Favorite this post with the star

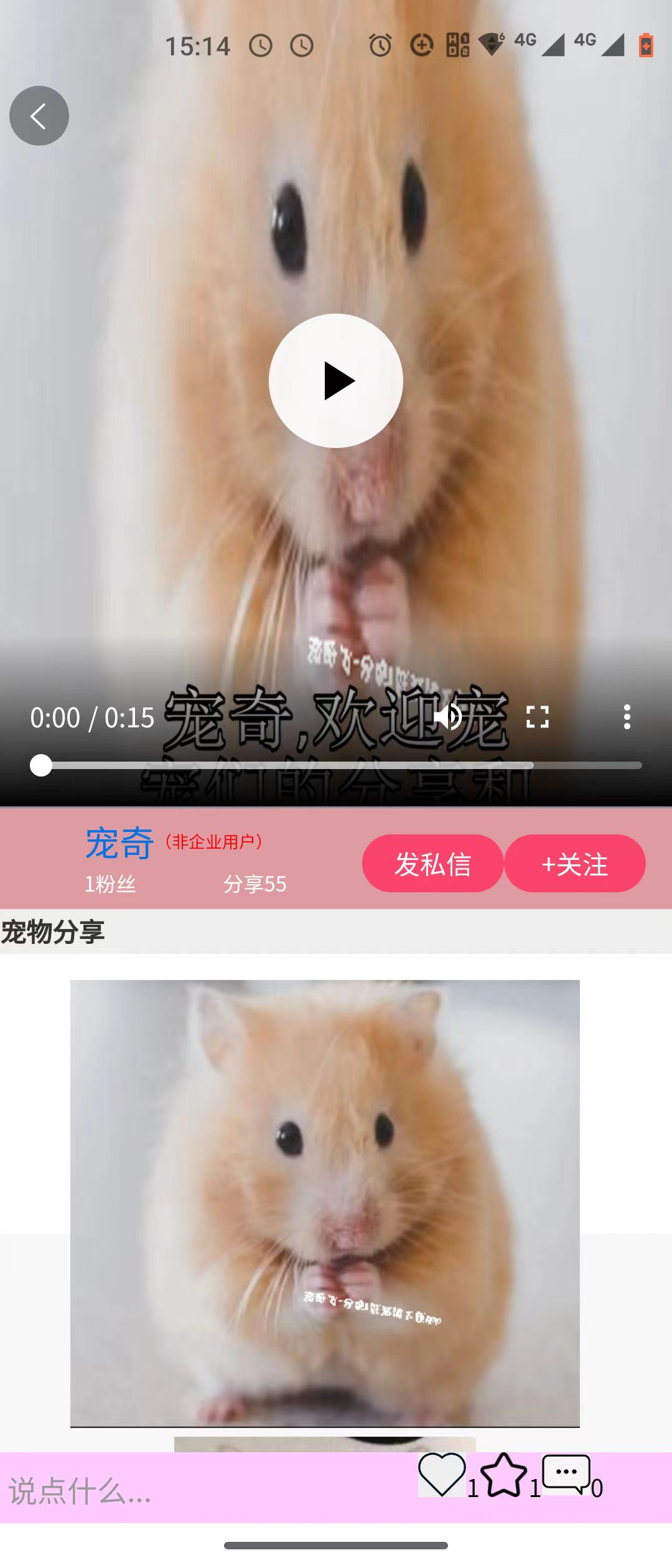click(x=503, y=1475)
